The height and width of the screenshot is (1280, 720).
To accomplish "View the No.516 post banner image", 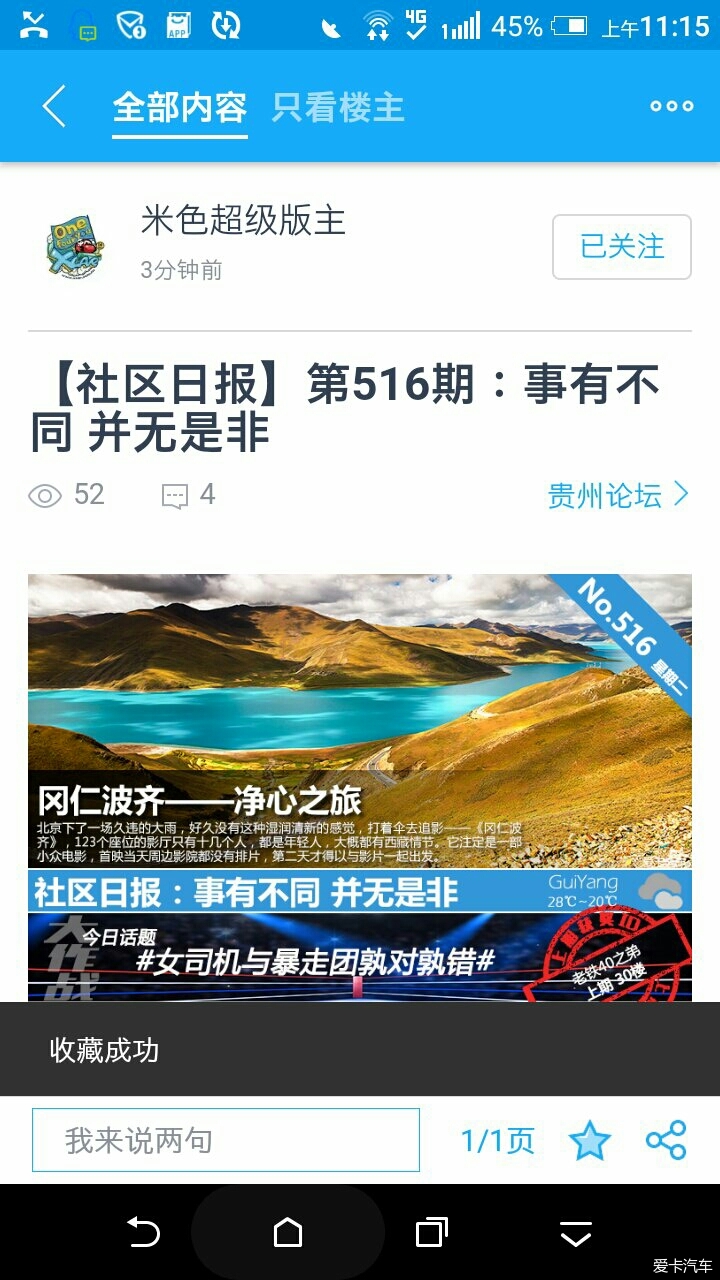I will point(360,720).
